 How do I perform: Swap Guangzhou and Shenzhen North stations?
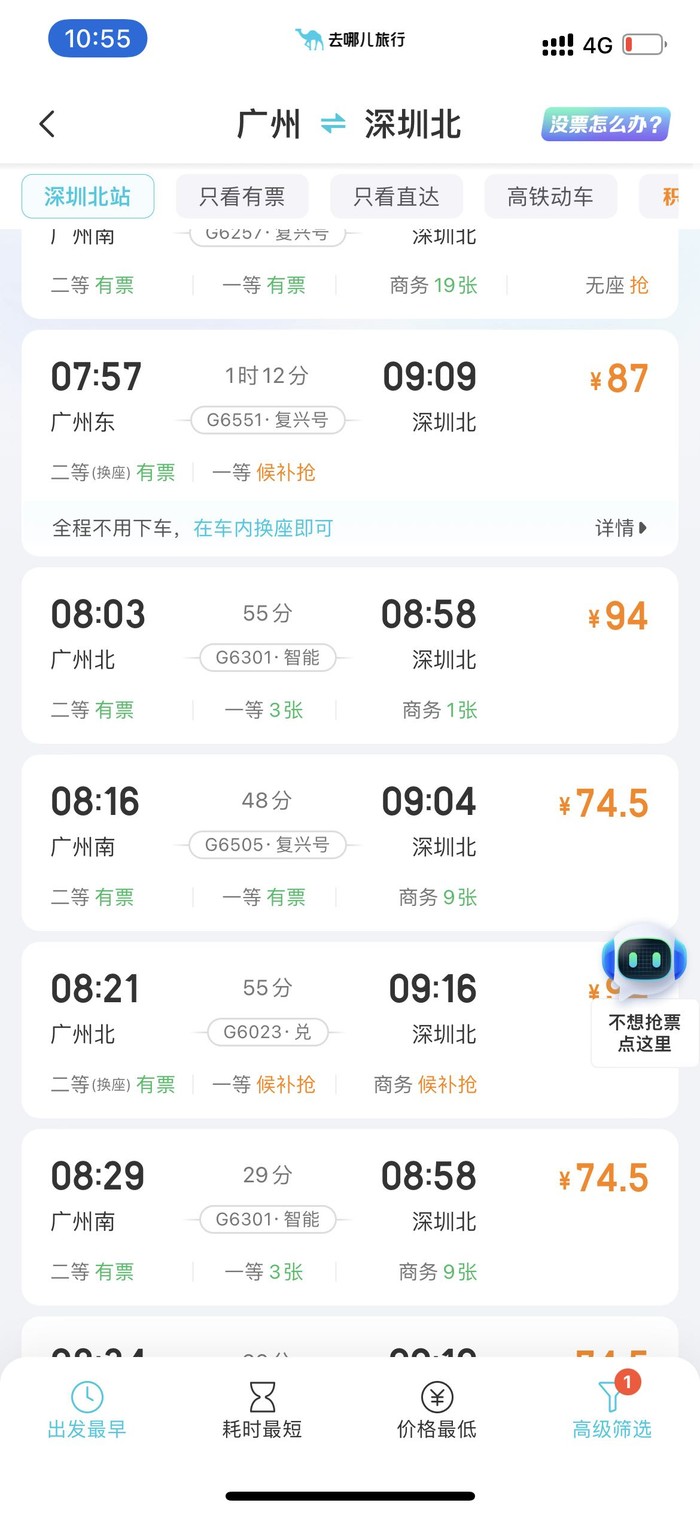click(x=333, y=124)
